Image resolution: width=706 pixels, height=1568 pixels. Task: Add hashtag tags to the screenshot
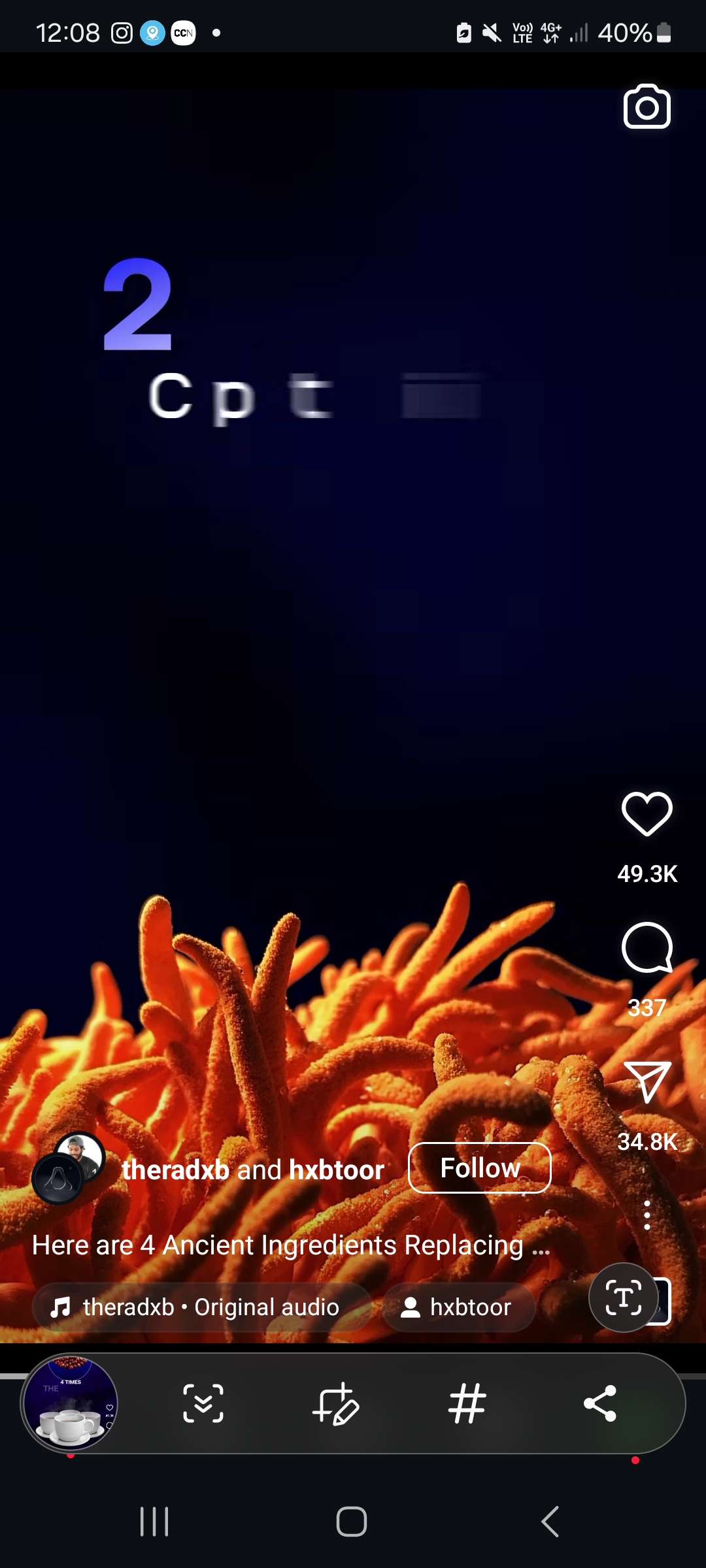[467, 1403]
